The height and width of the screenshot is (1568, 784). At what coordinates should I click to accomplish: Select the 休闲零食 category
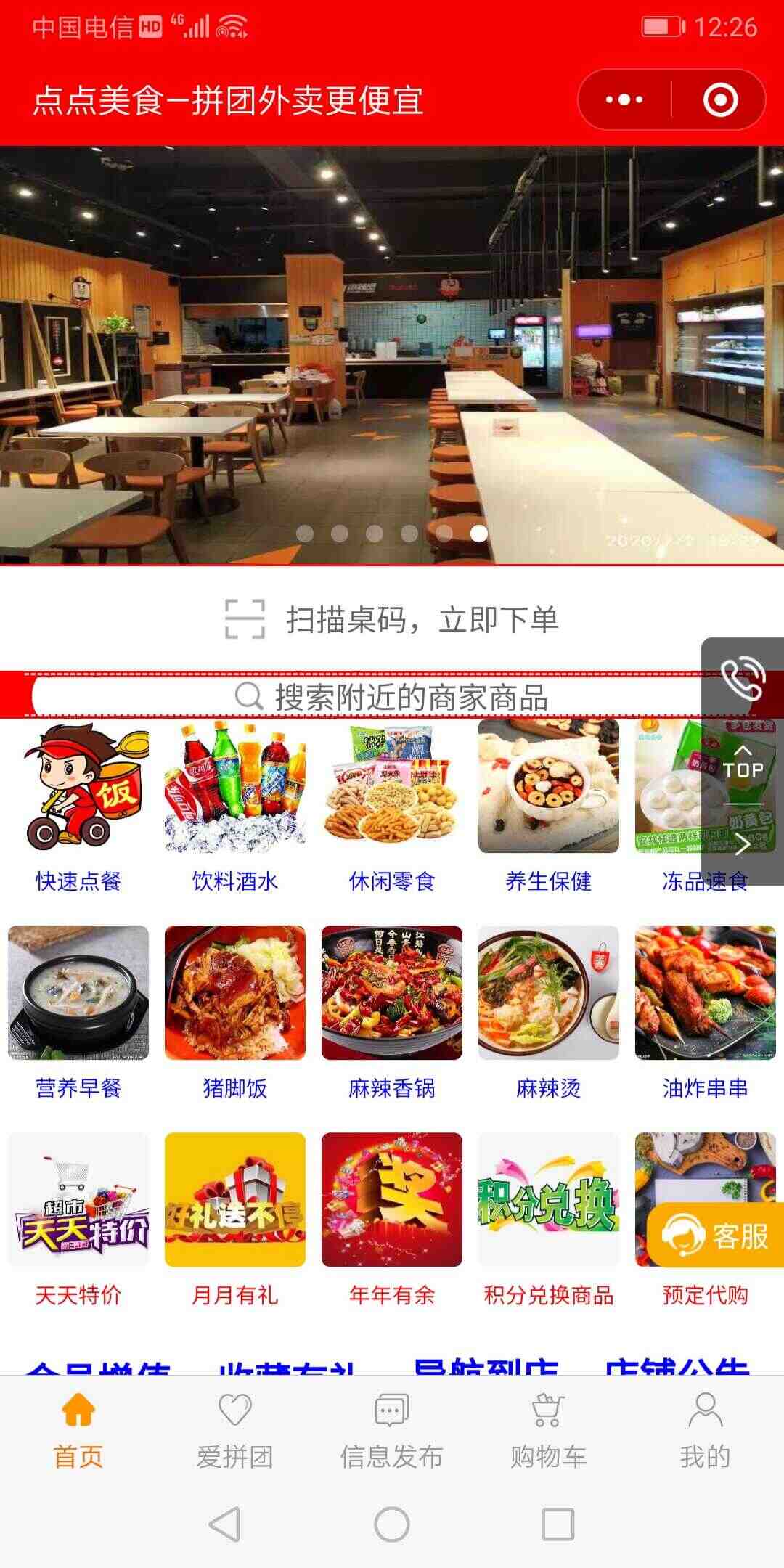(x=392, y=807)
